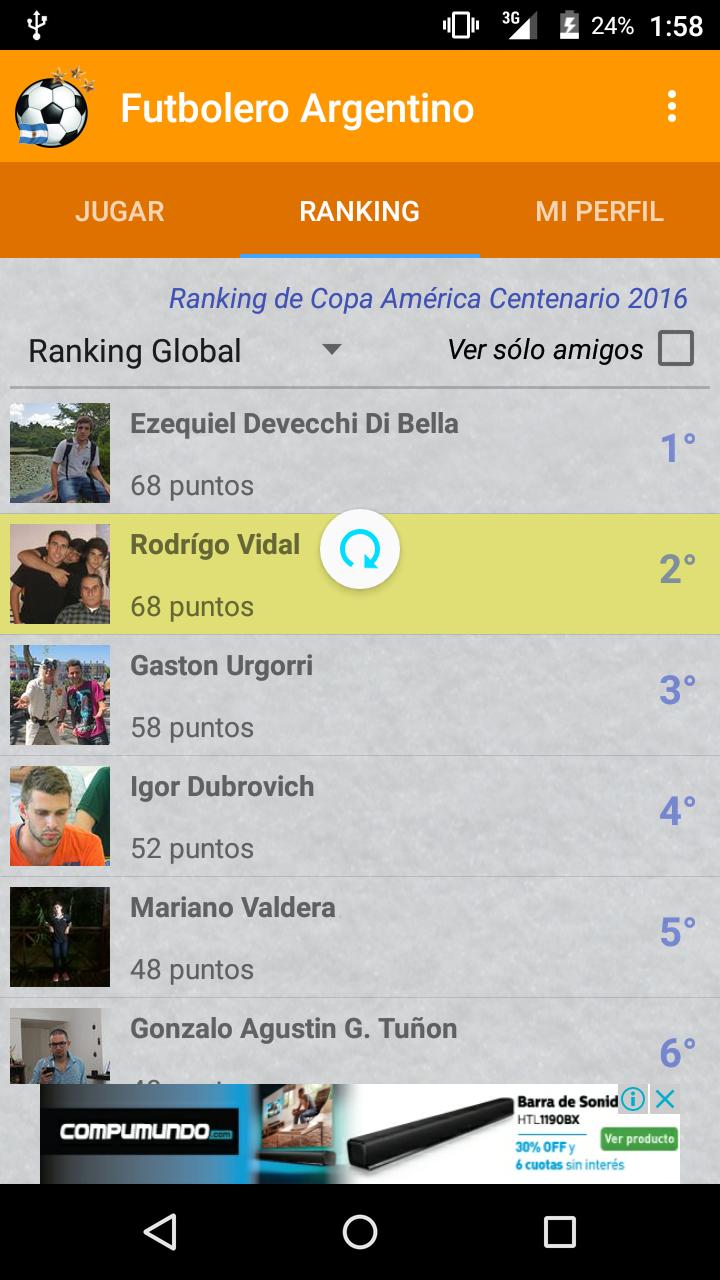
Task: Open Ezequiel Devecchi Di Bella's profile photo
Action: click(x=59, y=453)
